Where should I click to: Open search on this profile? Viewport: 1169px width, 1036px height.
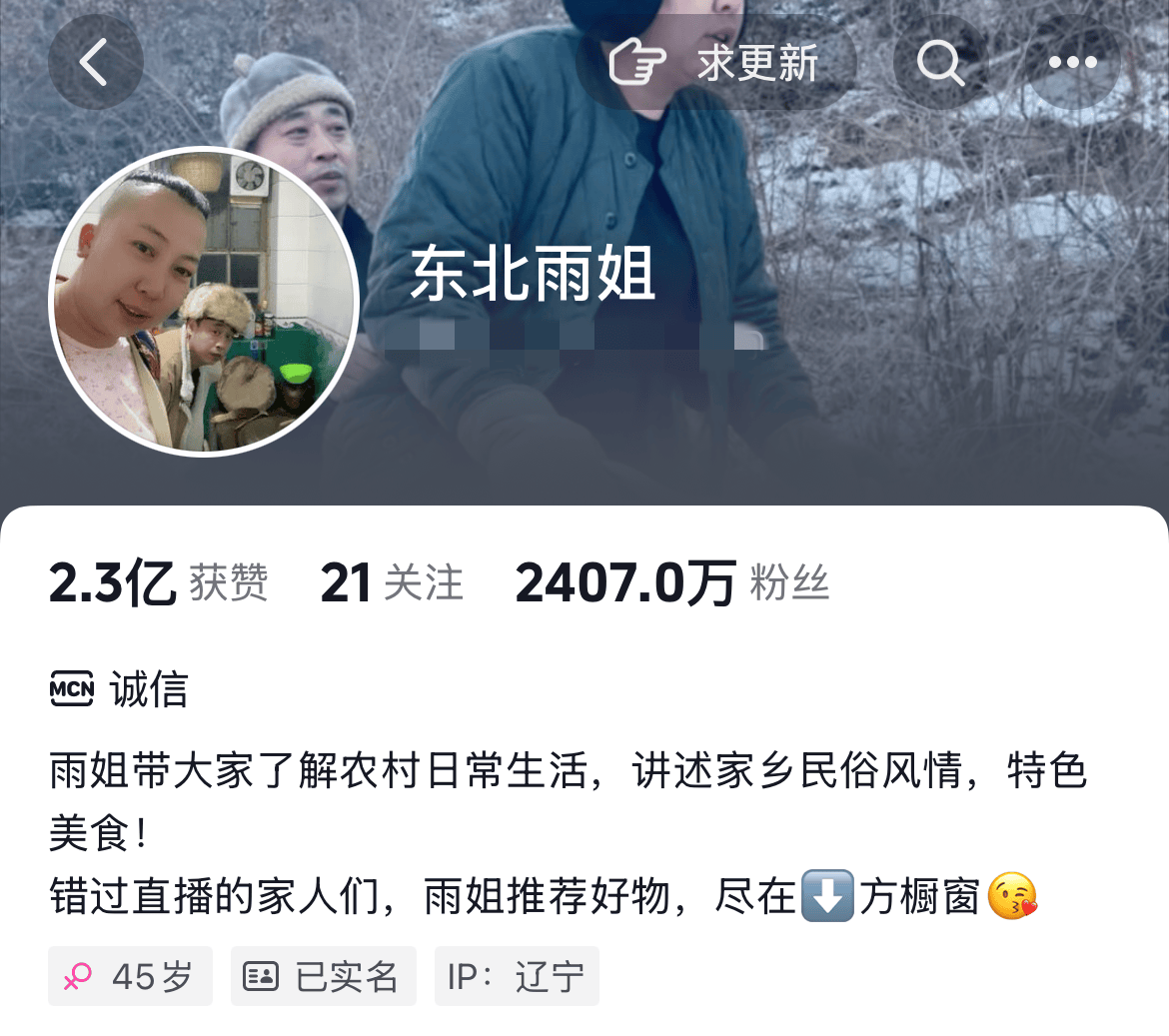pos(939,63)
